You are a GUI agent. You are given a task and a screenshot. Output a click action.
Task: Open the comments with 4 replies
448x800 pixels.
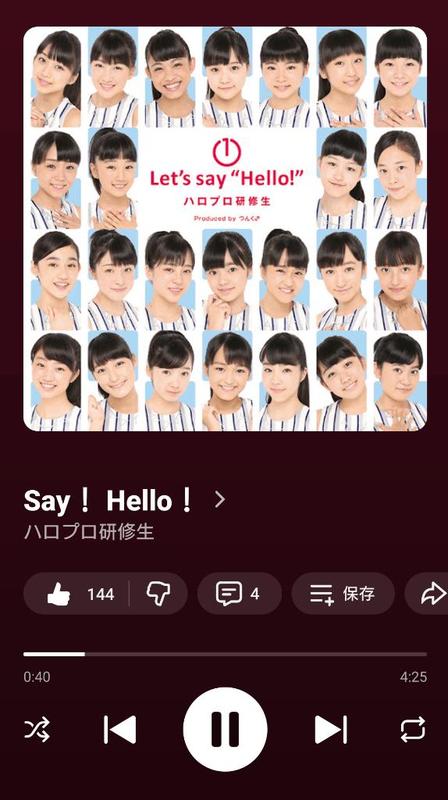pyautogui.click(x=239, y=593)
